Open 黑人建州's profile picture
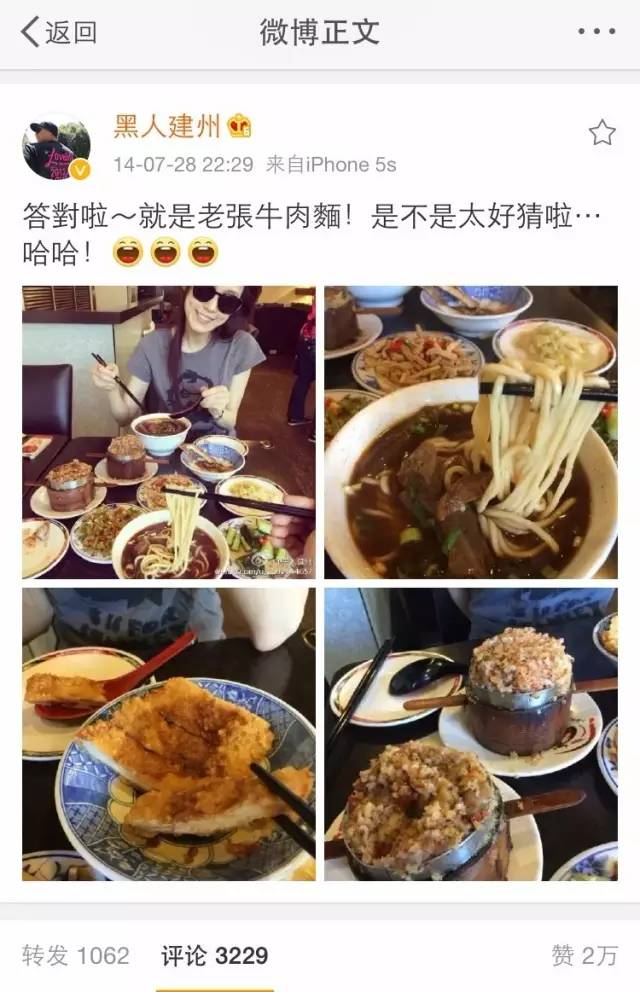Image resolution: width=640 pixels, height=992 pixels. (56, 146)
